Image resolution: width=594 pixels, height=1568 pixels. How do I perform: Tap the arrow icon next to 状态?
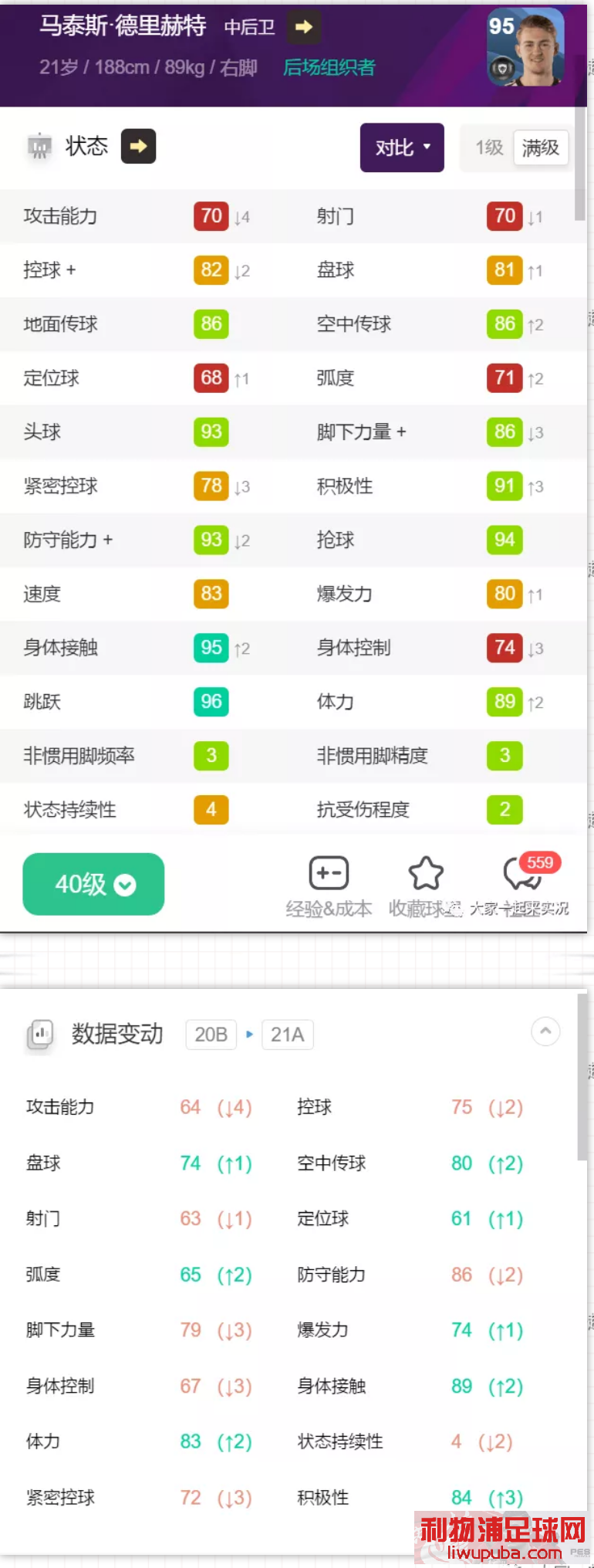(x=138, y=146)
